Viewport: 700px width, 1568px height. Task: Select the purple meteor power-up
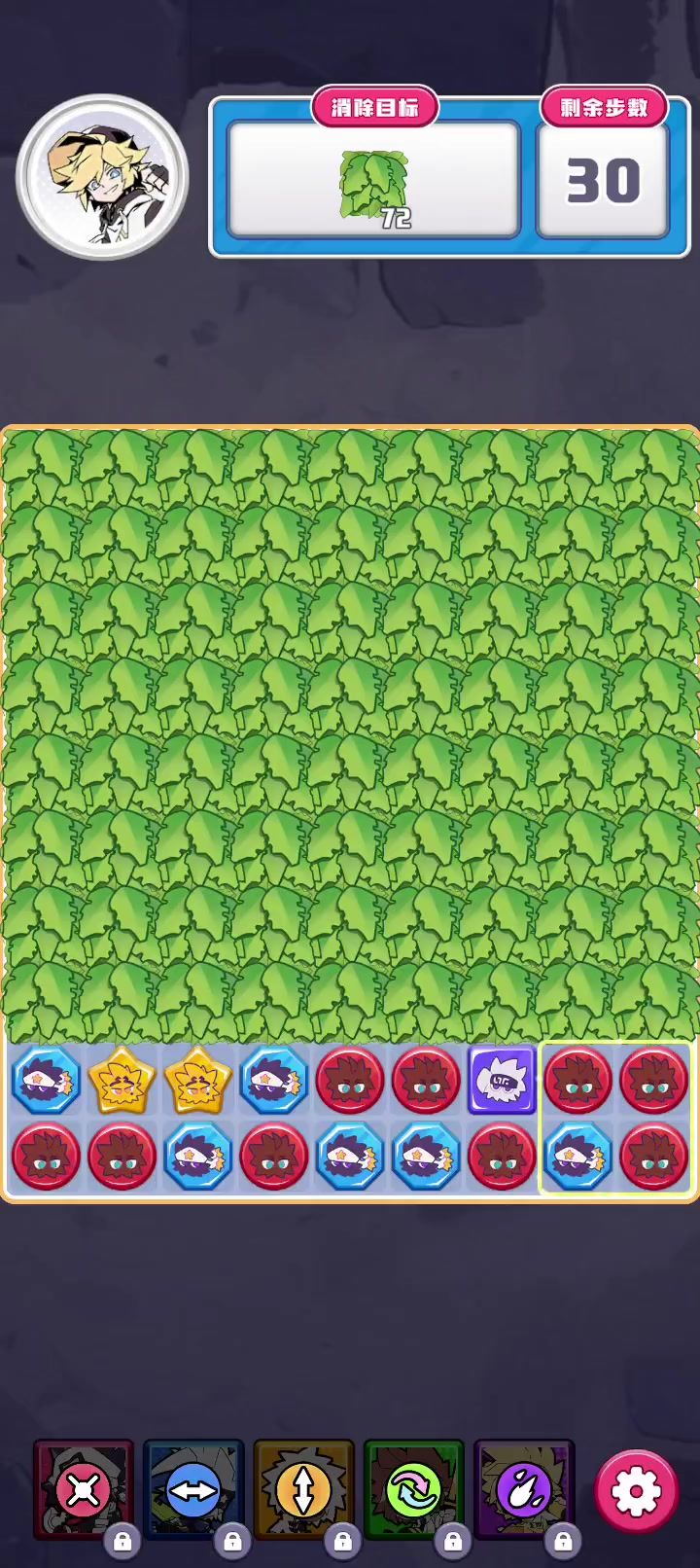coord(523,1489)
